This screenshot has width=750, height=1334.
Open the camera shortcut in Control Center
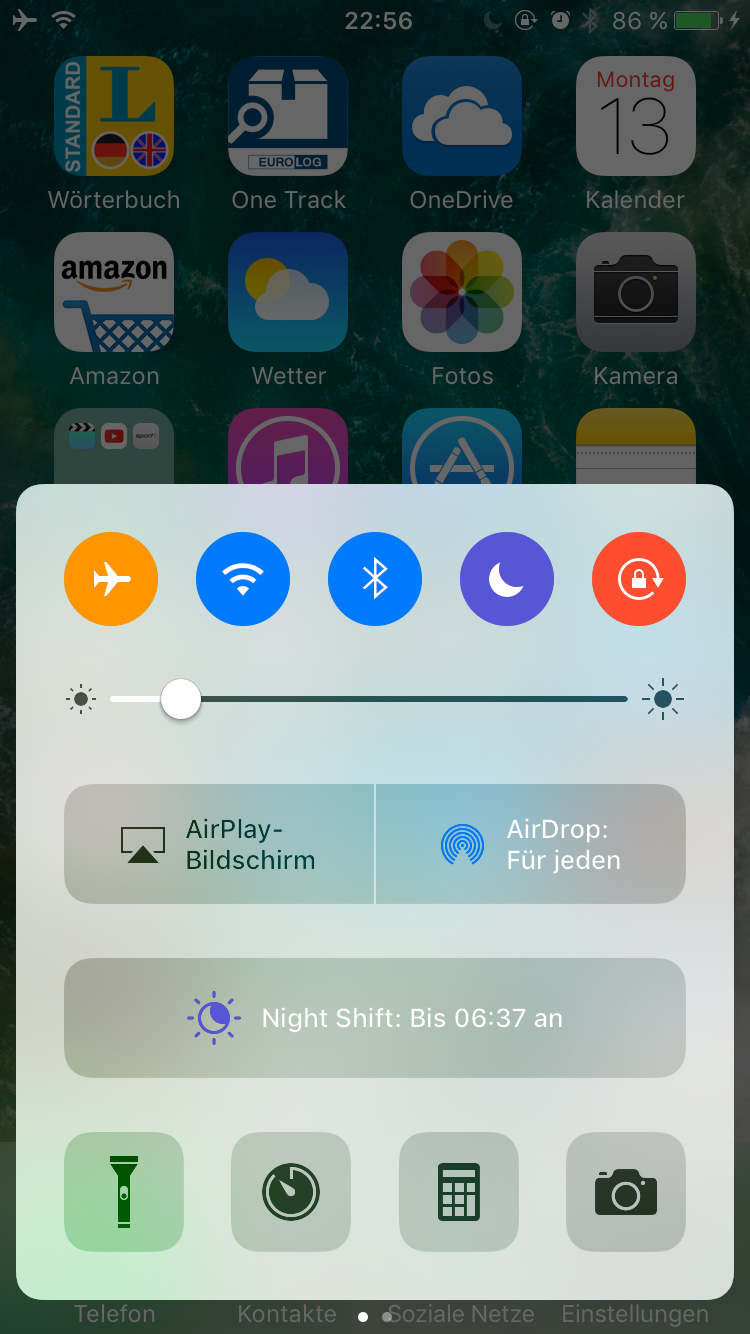coord(626,1192)
